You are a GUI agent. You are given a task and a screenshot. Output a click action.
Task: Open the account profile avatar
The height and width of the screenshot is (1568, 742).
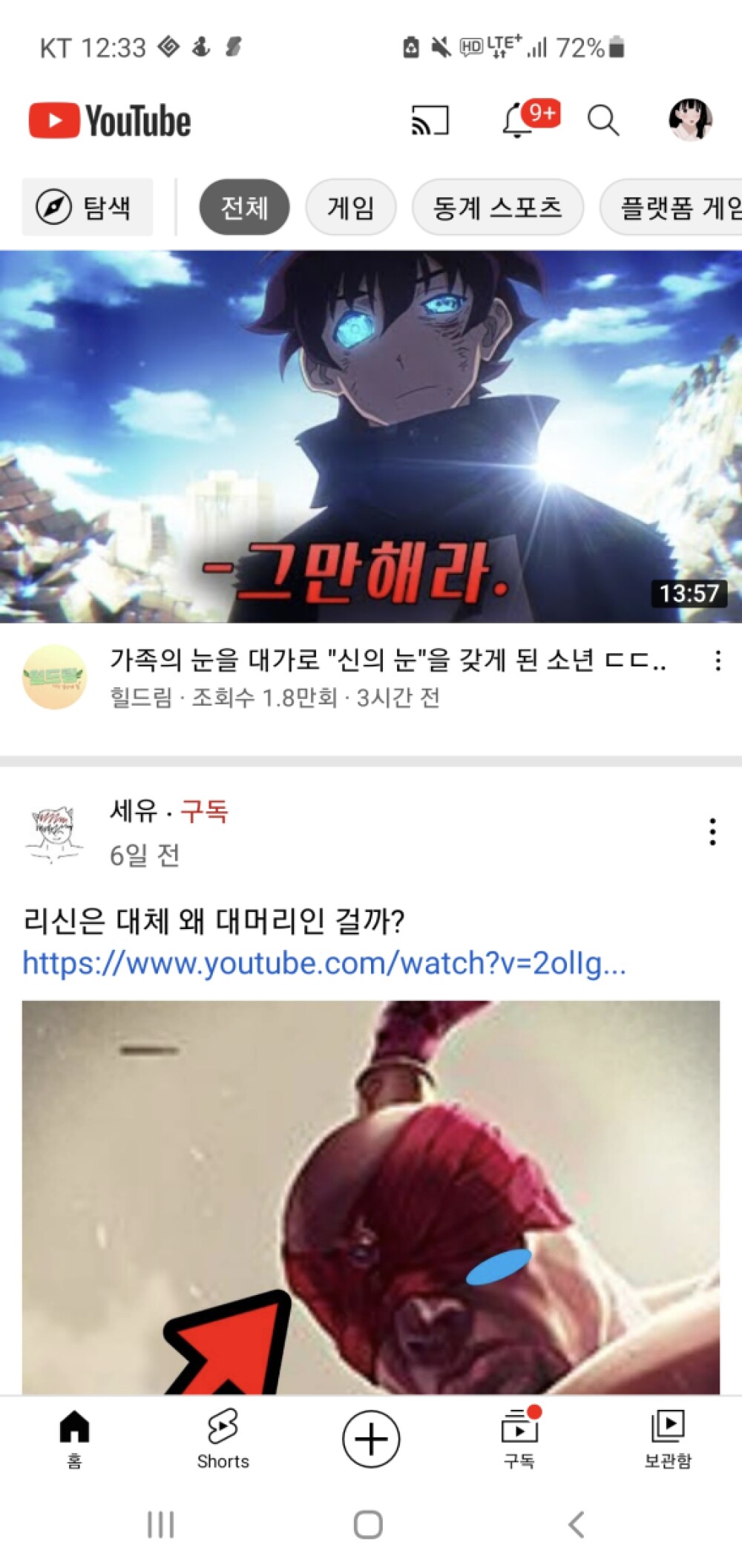coord(690,120)
